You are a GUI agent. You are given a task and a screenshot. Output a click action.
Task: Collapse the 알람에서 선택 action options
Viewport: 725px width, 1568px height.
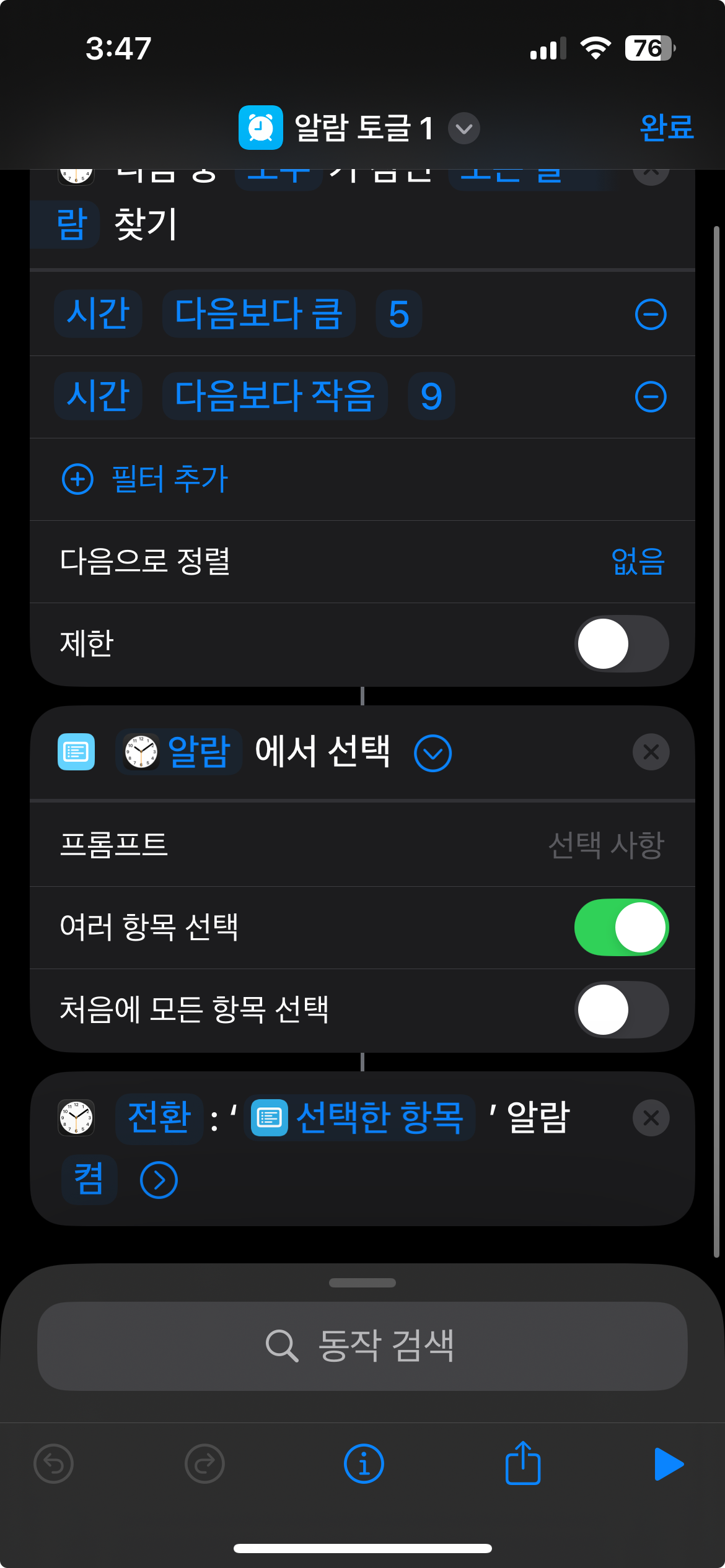point(433,753)
